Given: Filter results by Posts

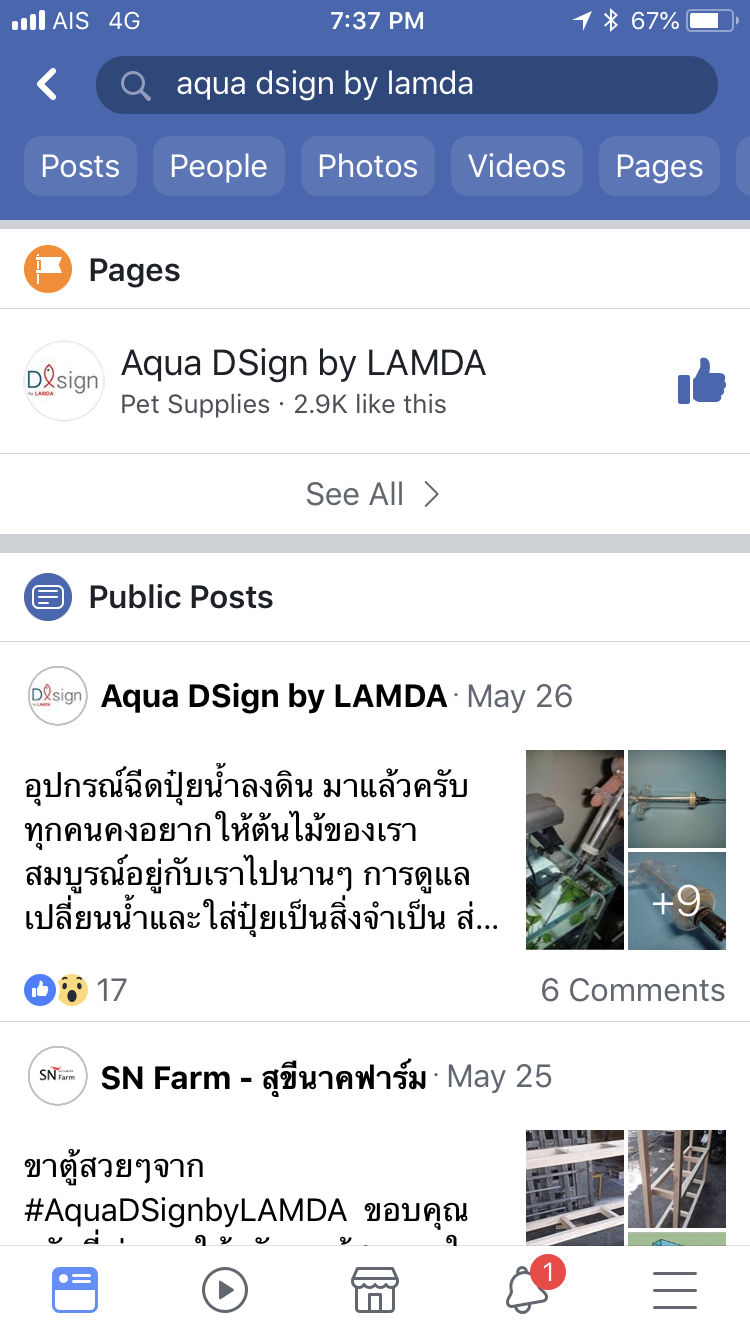Looking at the screenshot, I should coord(80,166).
